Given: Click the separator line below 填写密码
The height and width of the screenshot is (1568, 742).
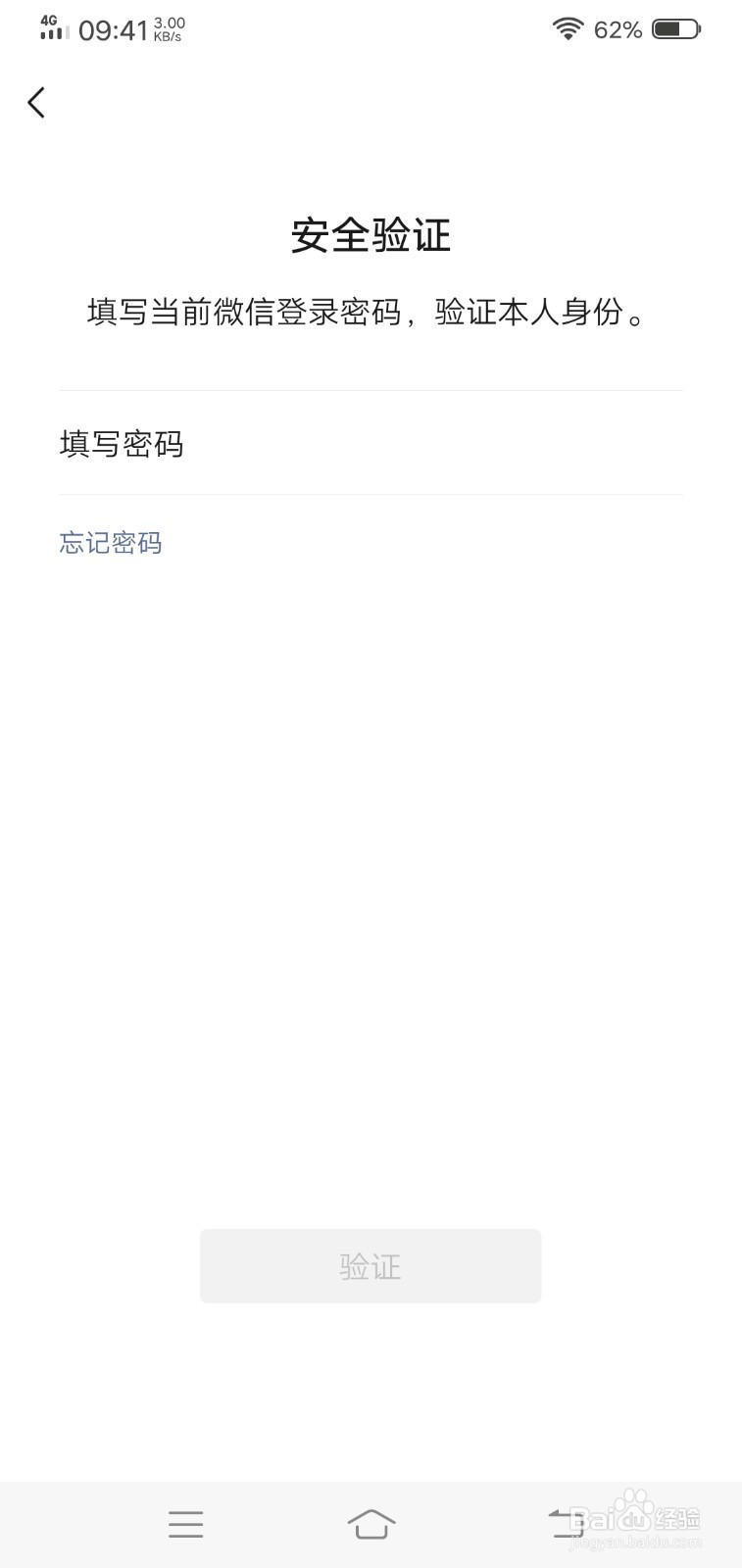Looking at the screenshot, I should pyautogui.click(x=371, y=496).
